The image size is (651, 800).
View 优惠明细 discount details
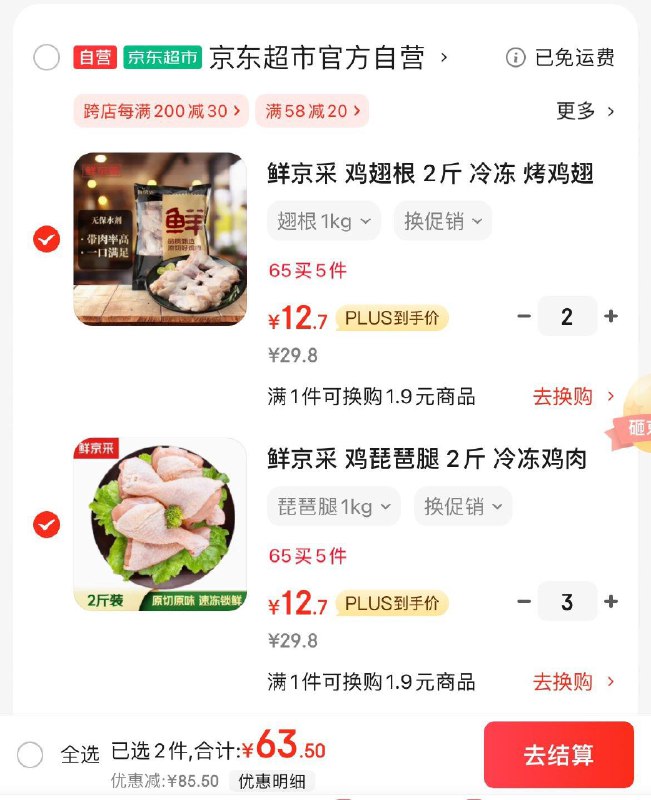pos(271,781)
